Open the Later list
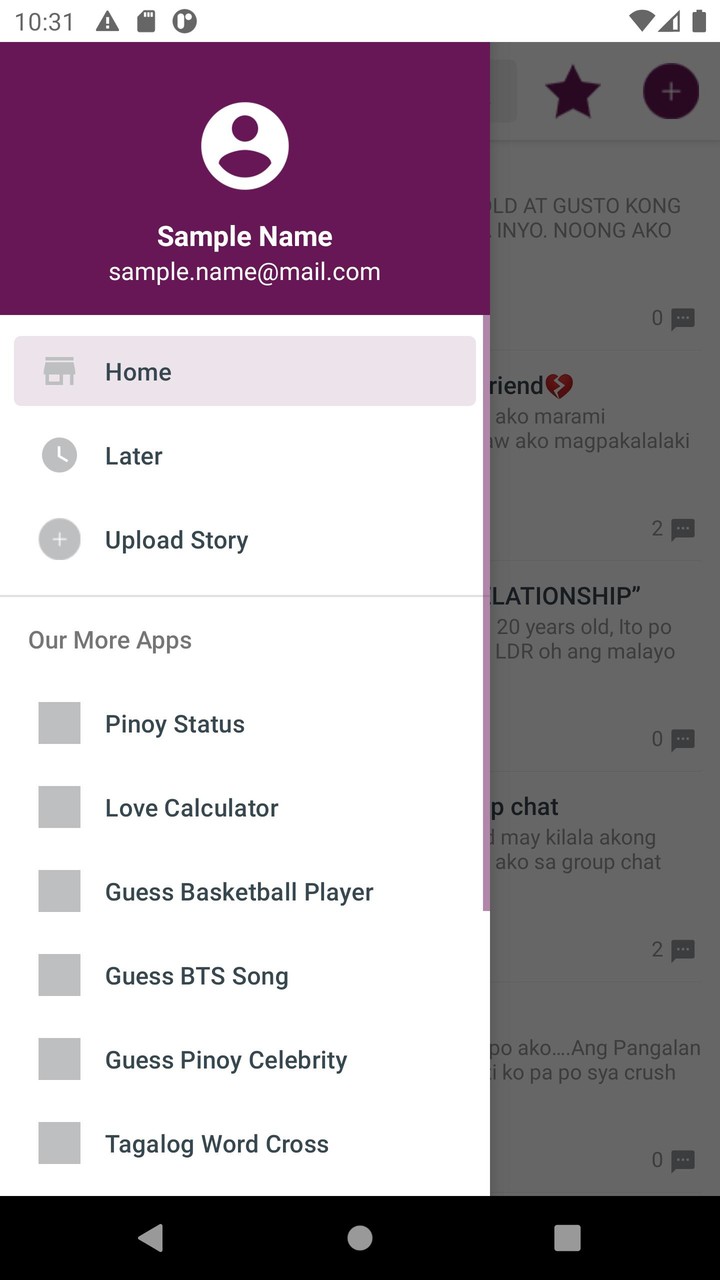Viewport: 720px width, 1280px height. 244,456
